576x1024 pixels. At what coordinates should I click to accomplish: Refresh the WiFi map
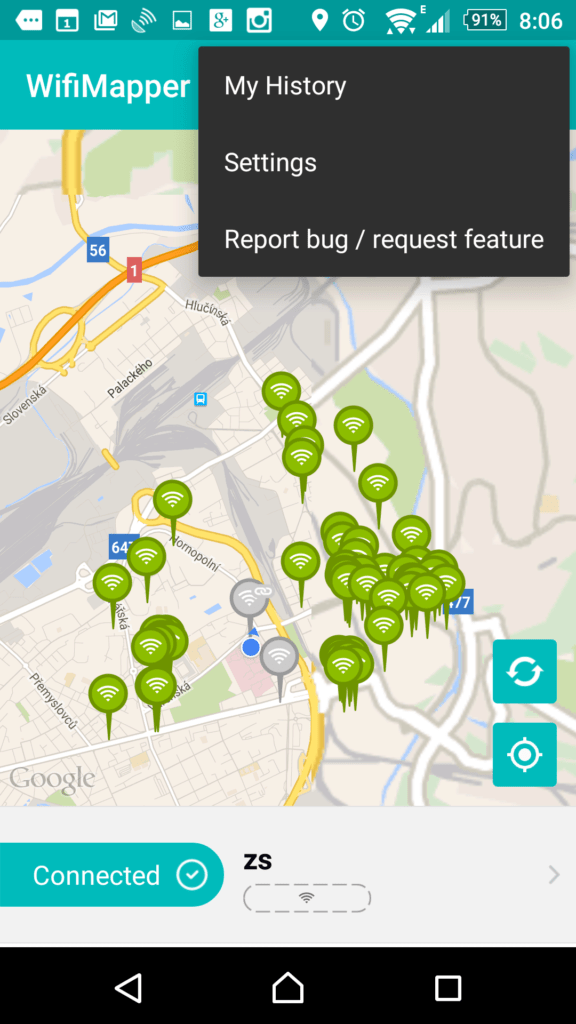click(x=524, y=671)
